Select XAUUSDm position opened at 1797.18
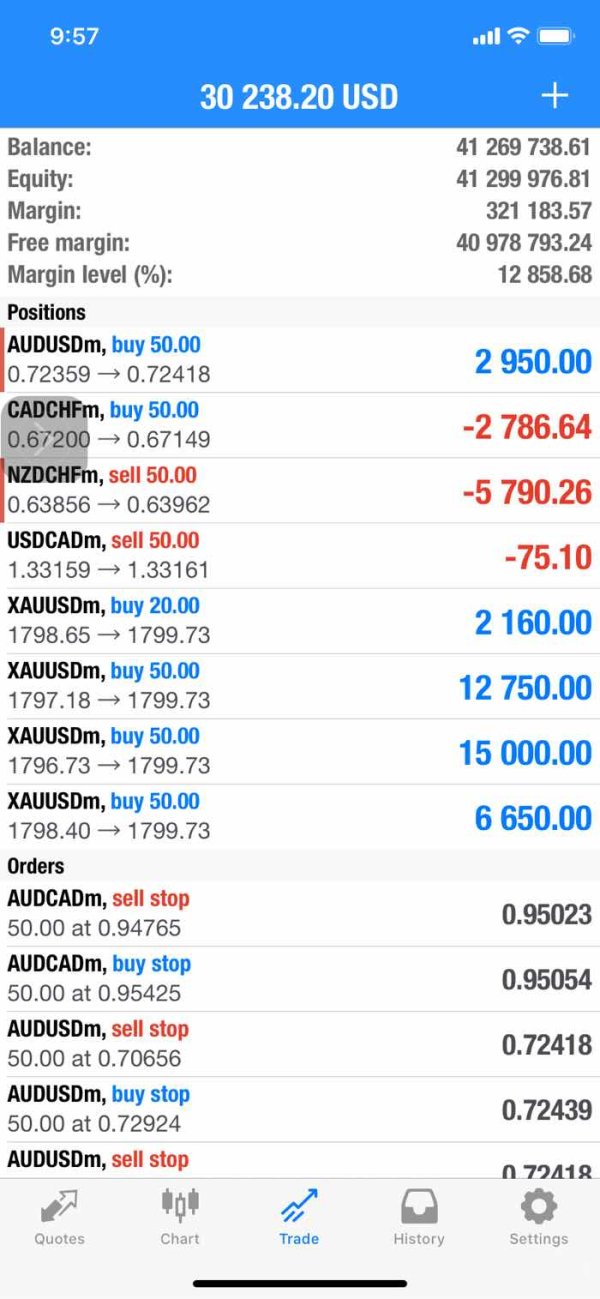Viewport: 600px width, 1299px height. [x=300, y=686]
